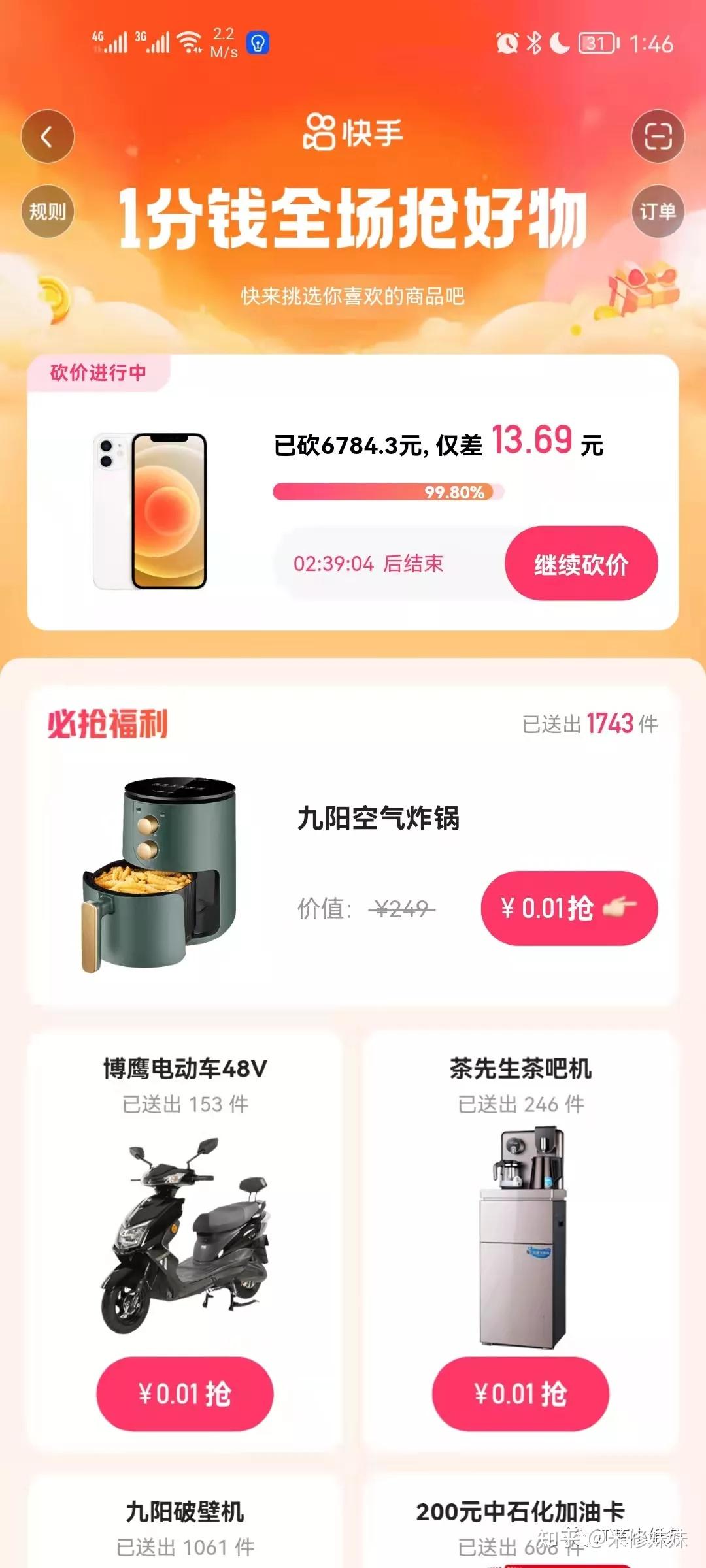Grab 九阳空气炸锅 for ¥0.01
Image resolution: width=706 pixels, height=1568 pixels.
(569, 908)
